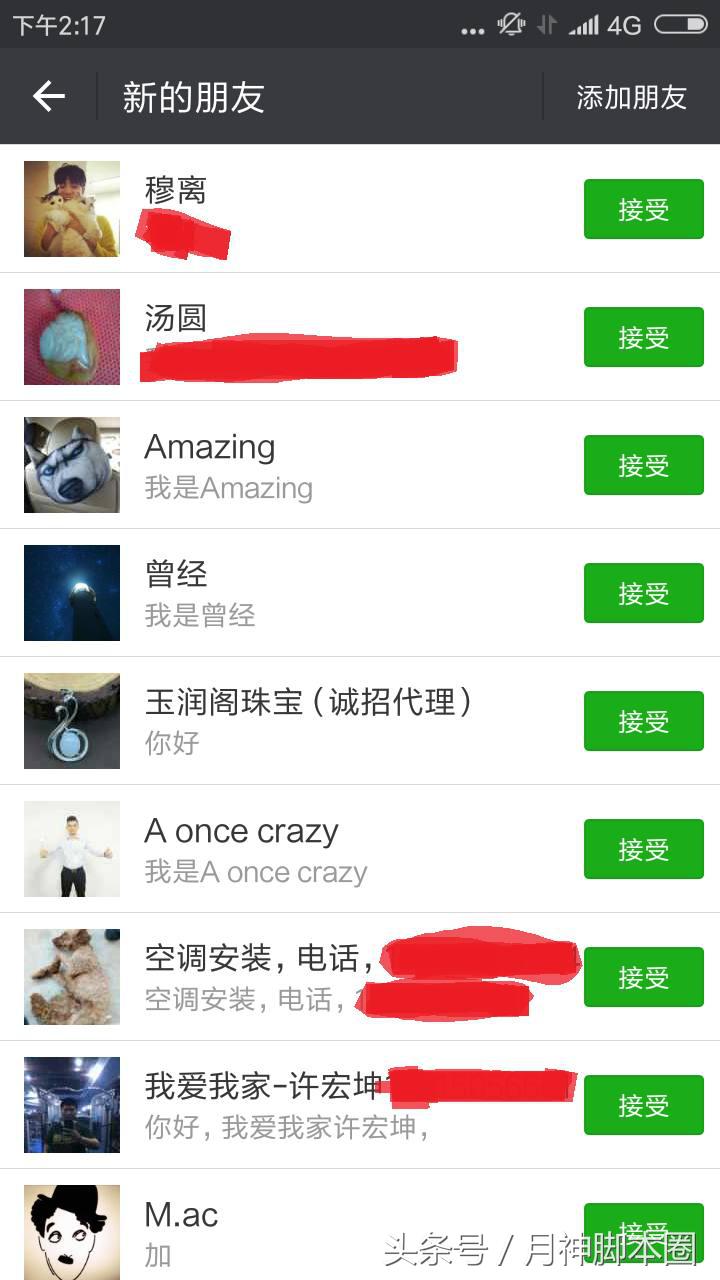Screen dimensions: 720x1280
Task: Accept the 玉润阁珠宝 request
Action: tap(643, 721)
